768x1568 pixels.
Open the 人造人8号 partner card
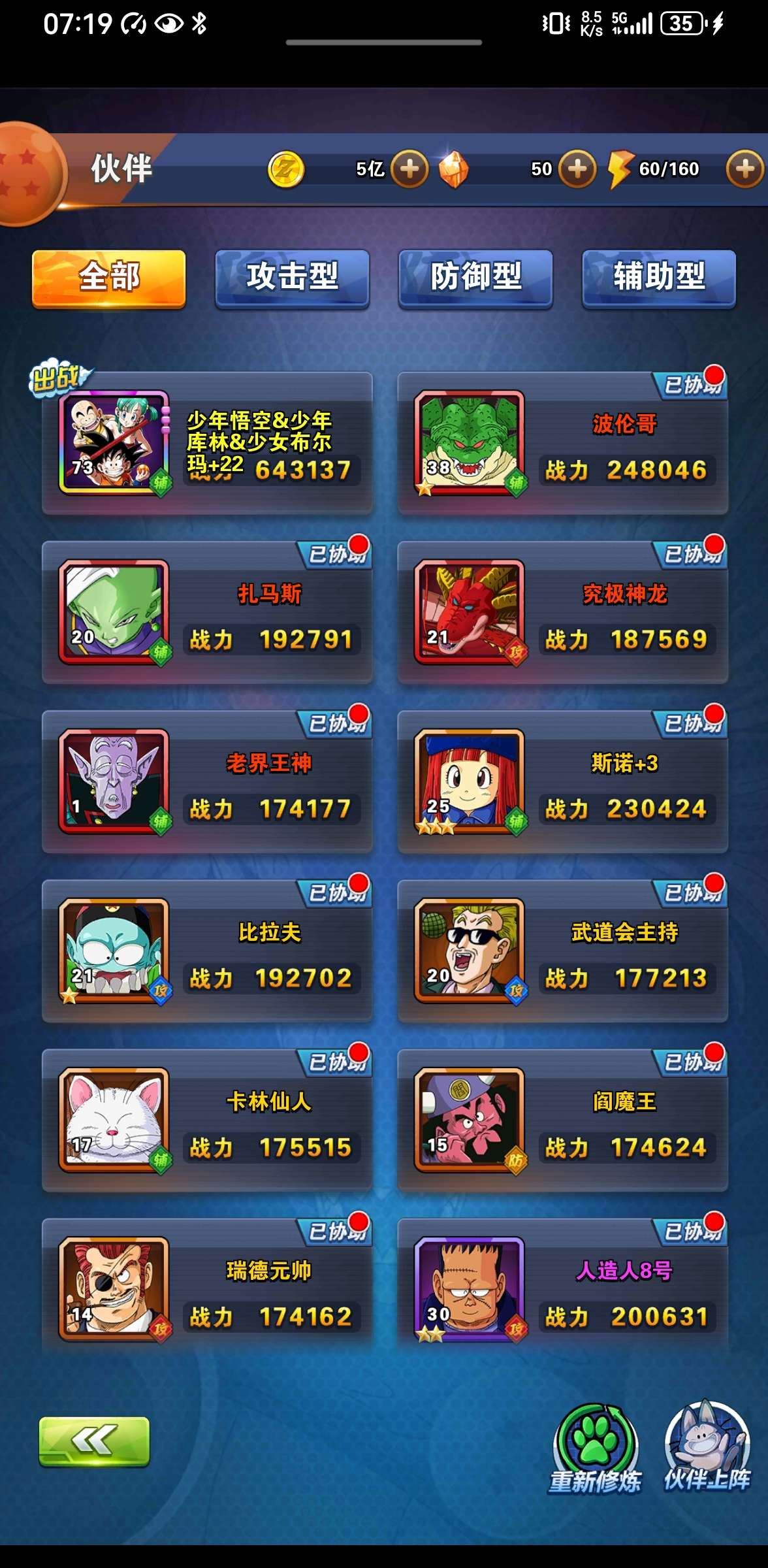[x=562, y=1290]
